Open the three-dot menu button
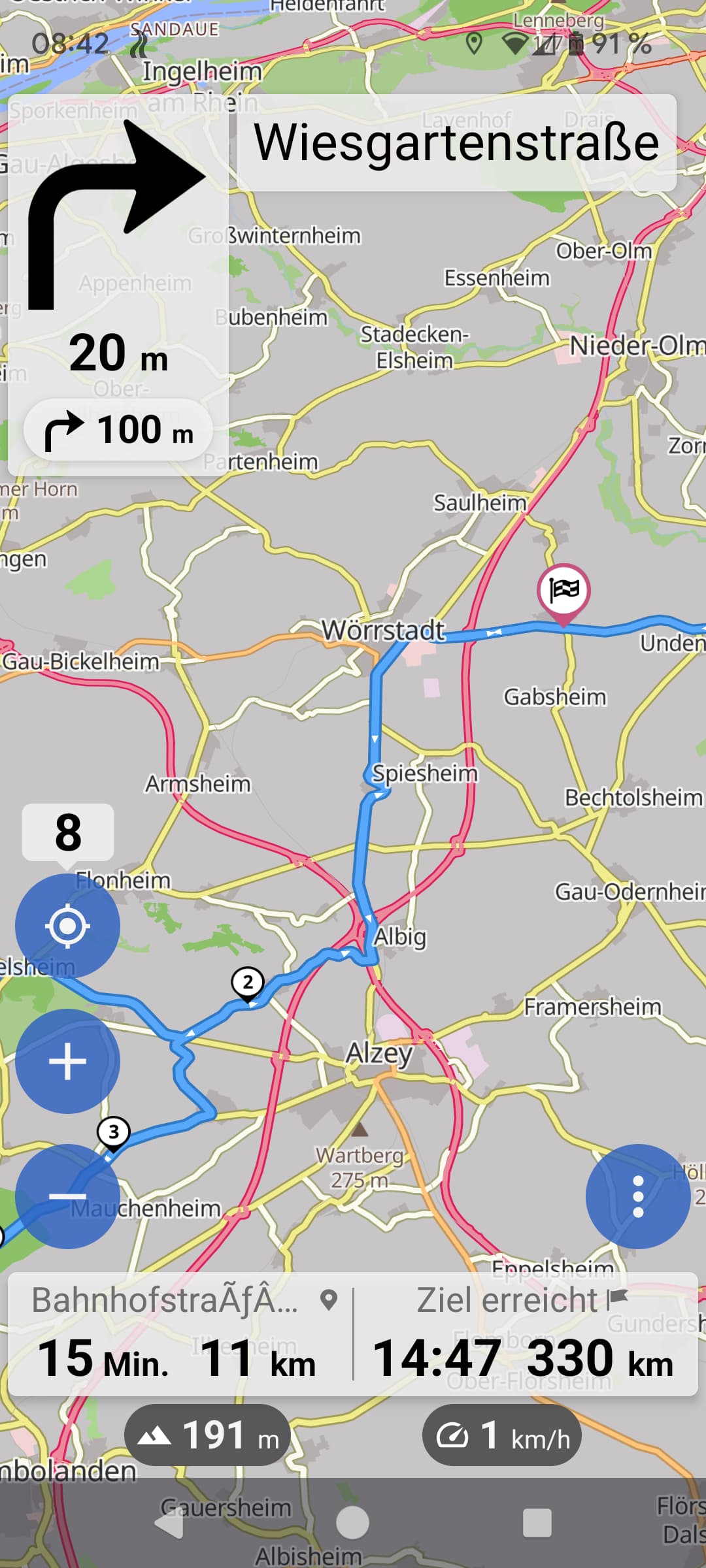706x1568 pixels. 638,1196
